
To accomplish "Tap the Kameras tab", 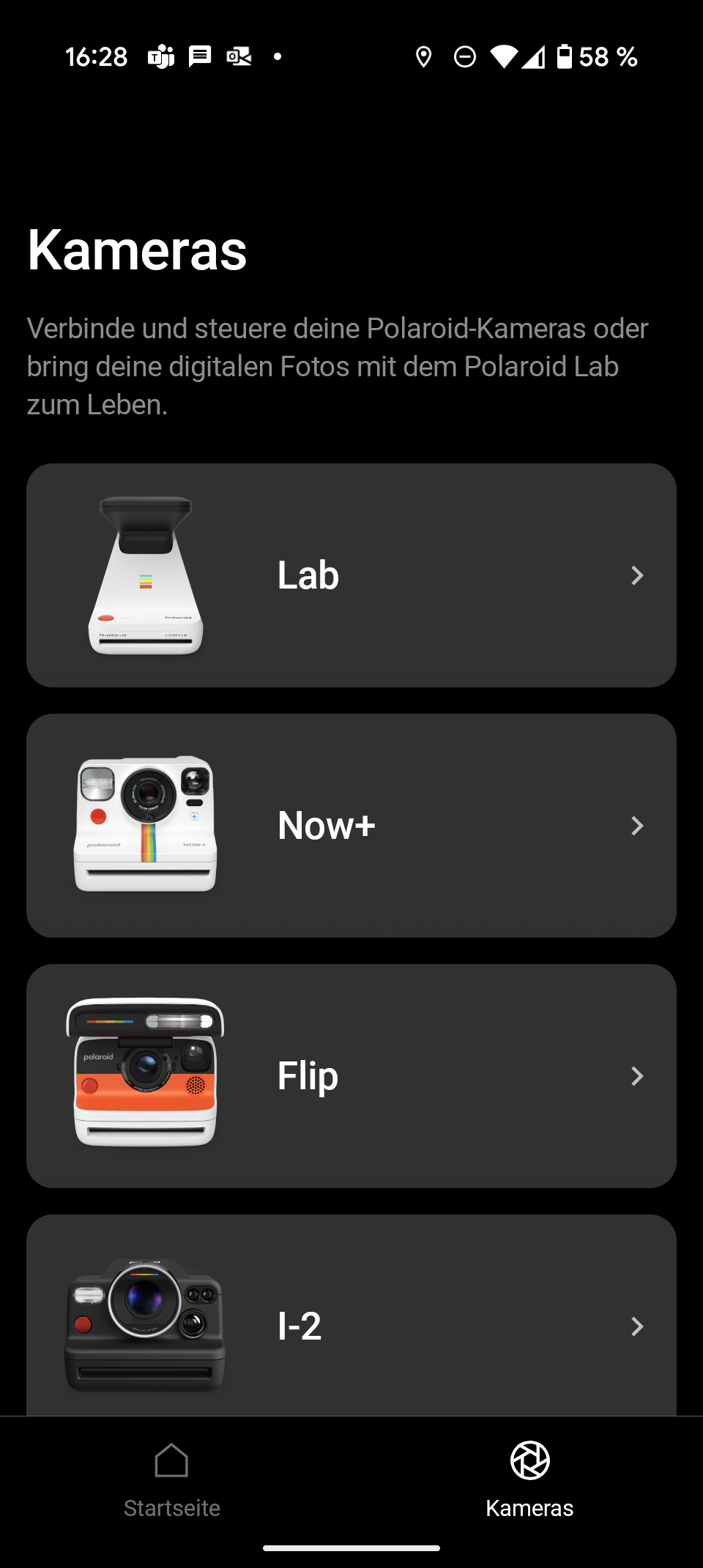I will click(529, 1479).
